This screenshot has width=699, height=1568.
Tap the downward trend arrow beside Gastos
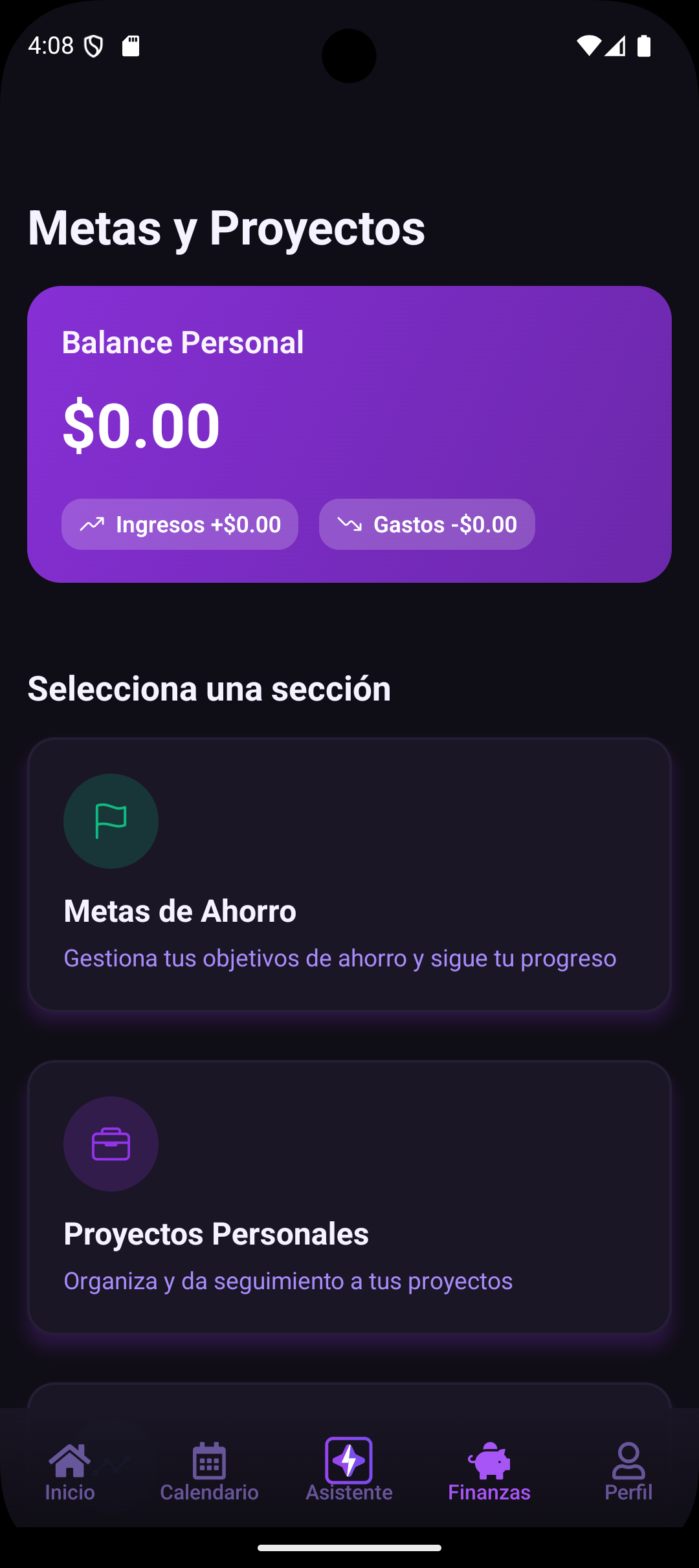(x=350, y=524)
